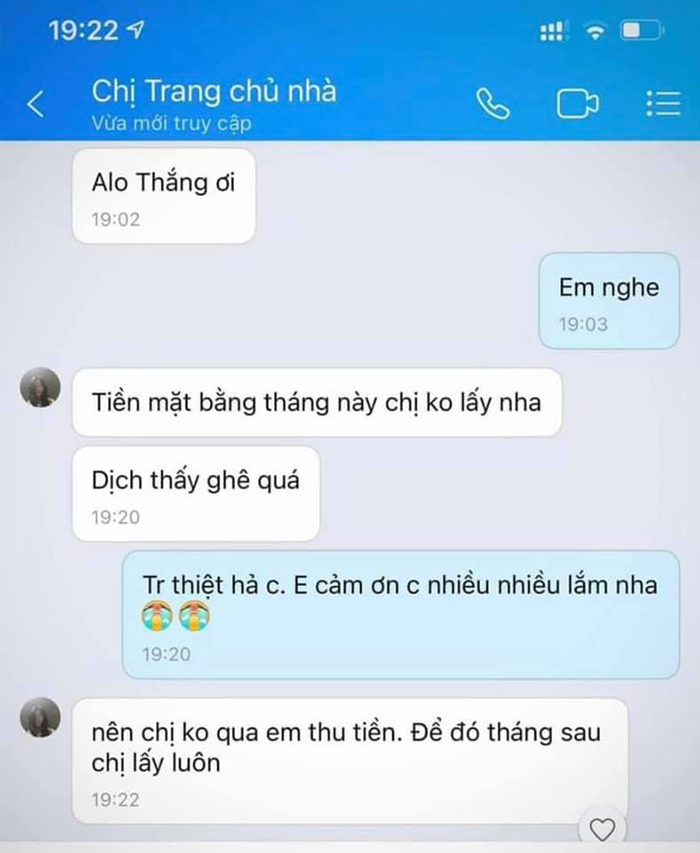Open Chị Trang chủ nhà contact info

[x=214, y=93]
